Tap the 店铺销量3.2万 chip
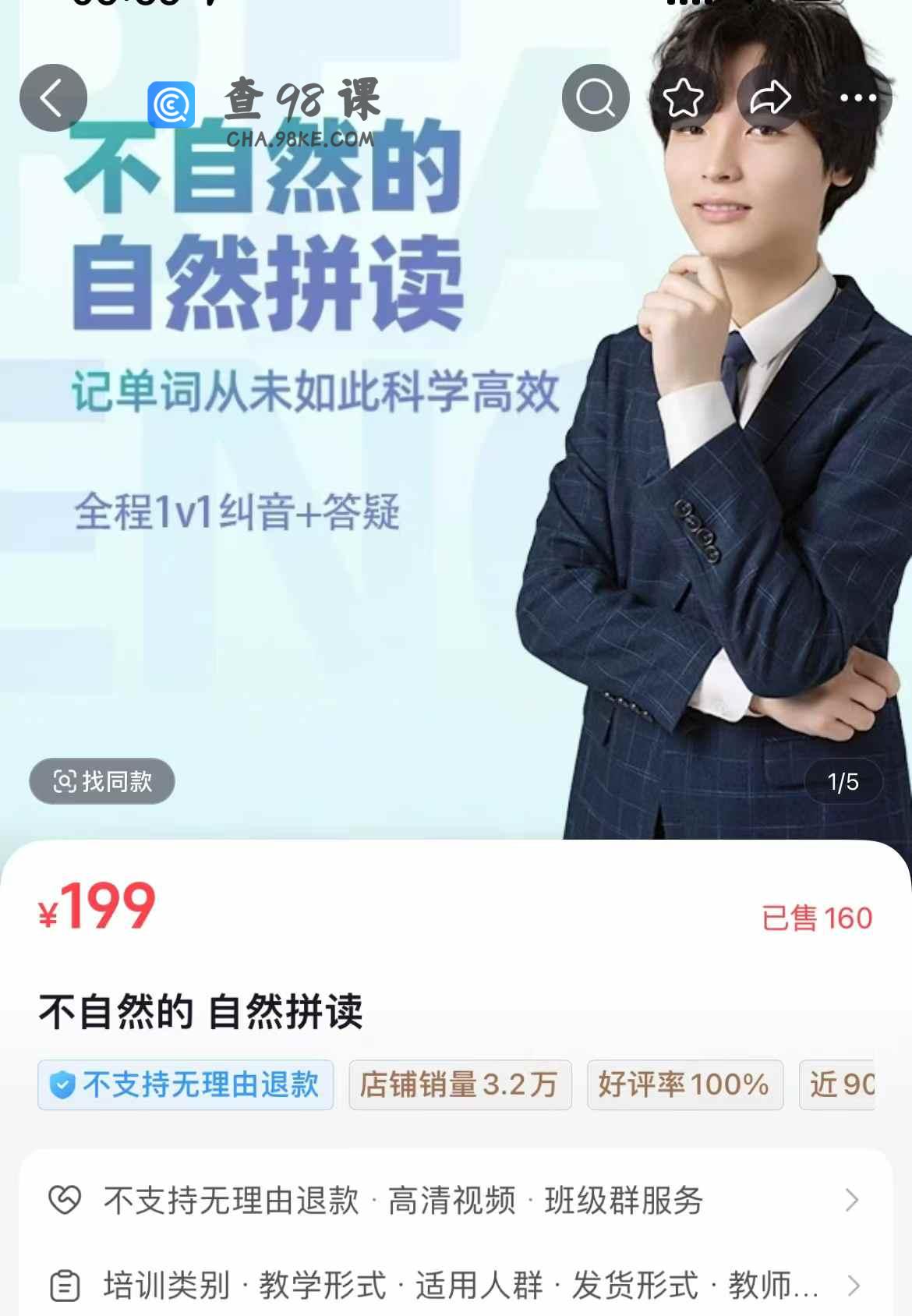 click(x=460, y=1084)
